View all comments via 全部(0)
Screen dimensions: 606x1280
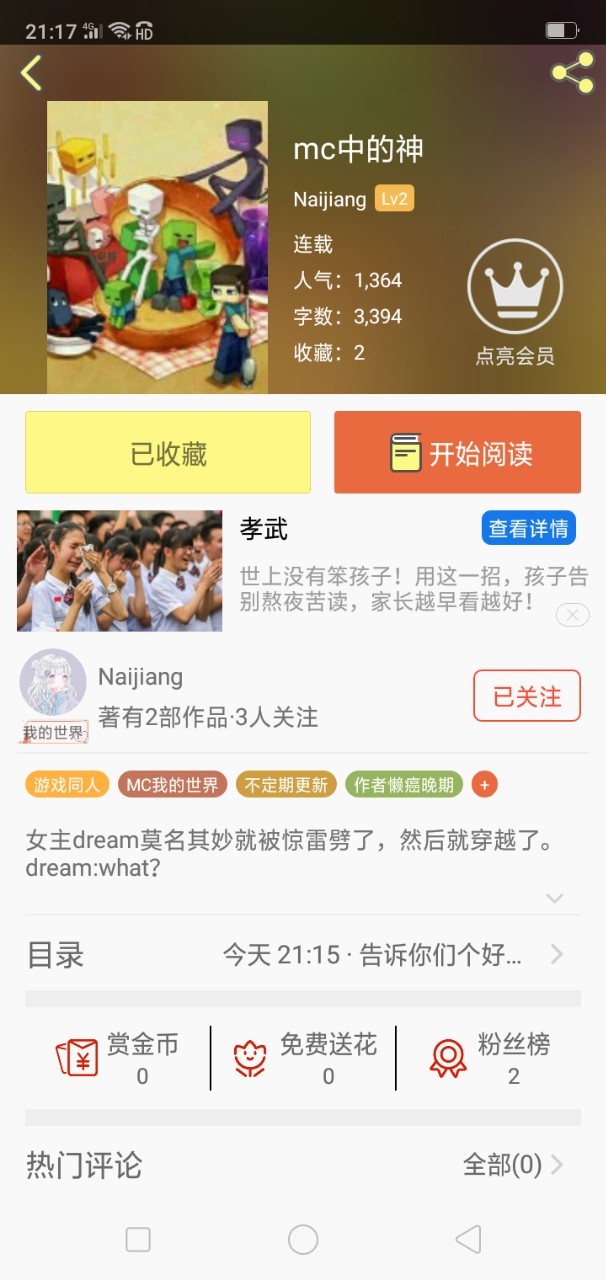click(514, 1165)
